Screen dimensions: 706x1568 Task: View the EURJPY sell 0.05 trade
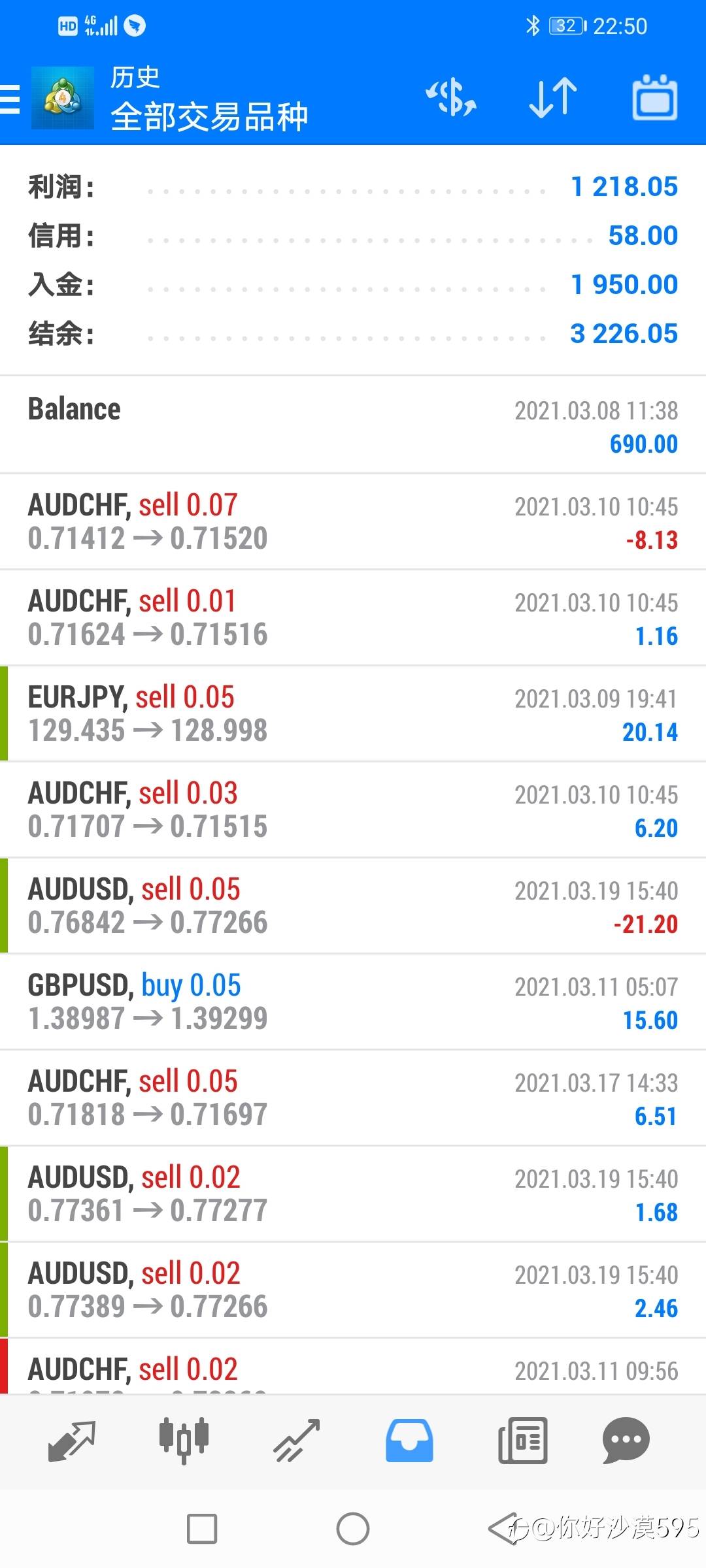353,713
